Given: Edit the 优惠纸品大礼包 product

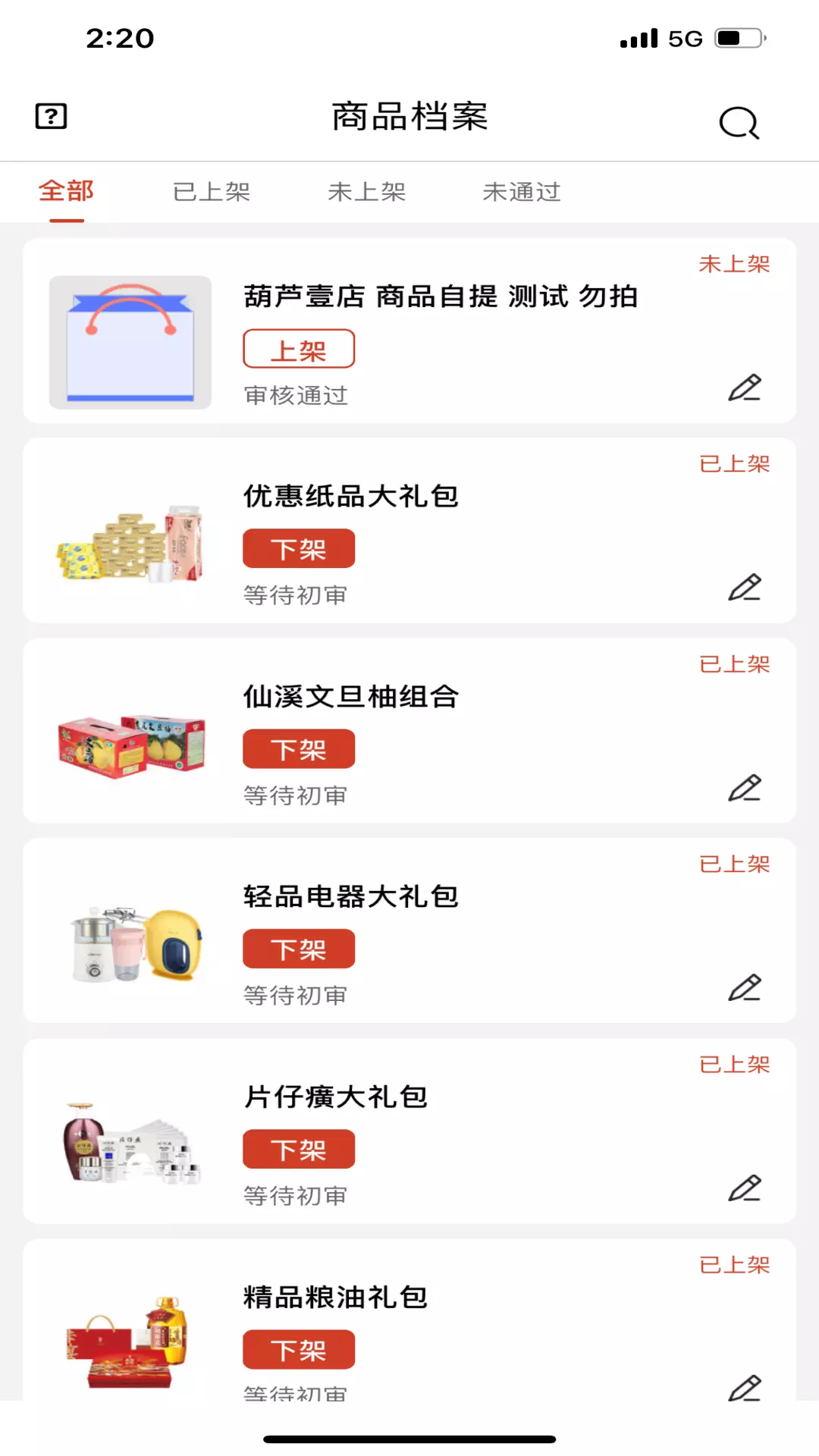Looking at the screenshot, I should [x=745, y=588].
